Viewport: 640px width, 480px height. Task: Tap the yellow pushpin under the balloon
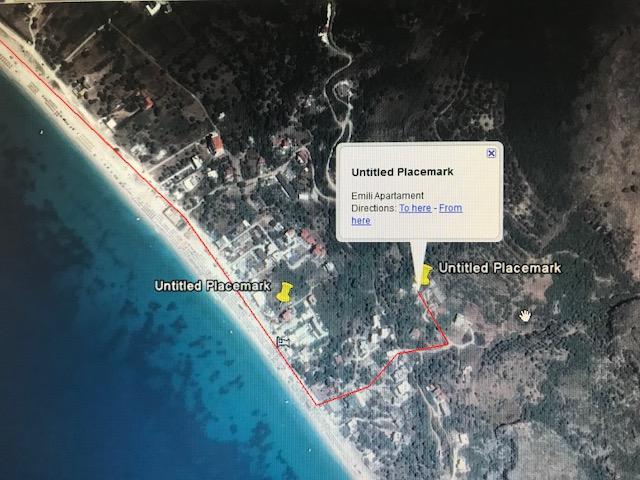tap(424, 275)
